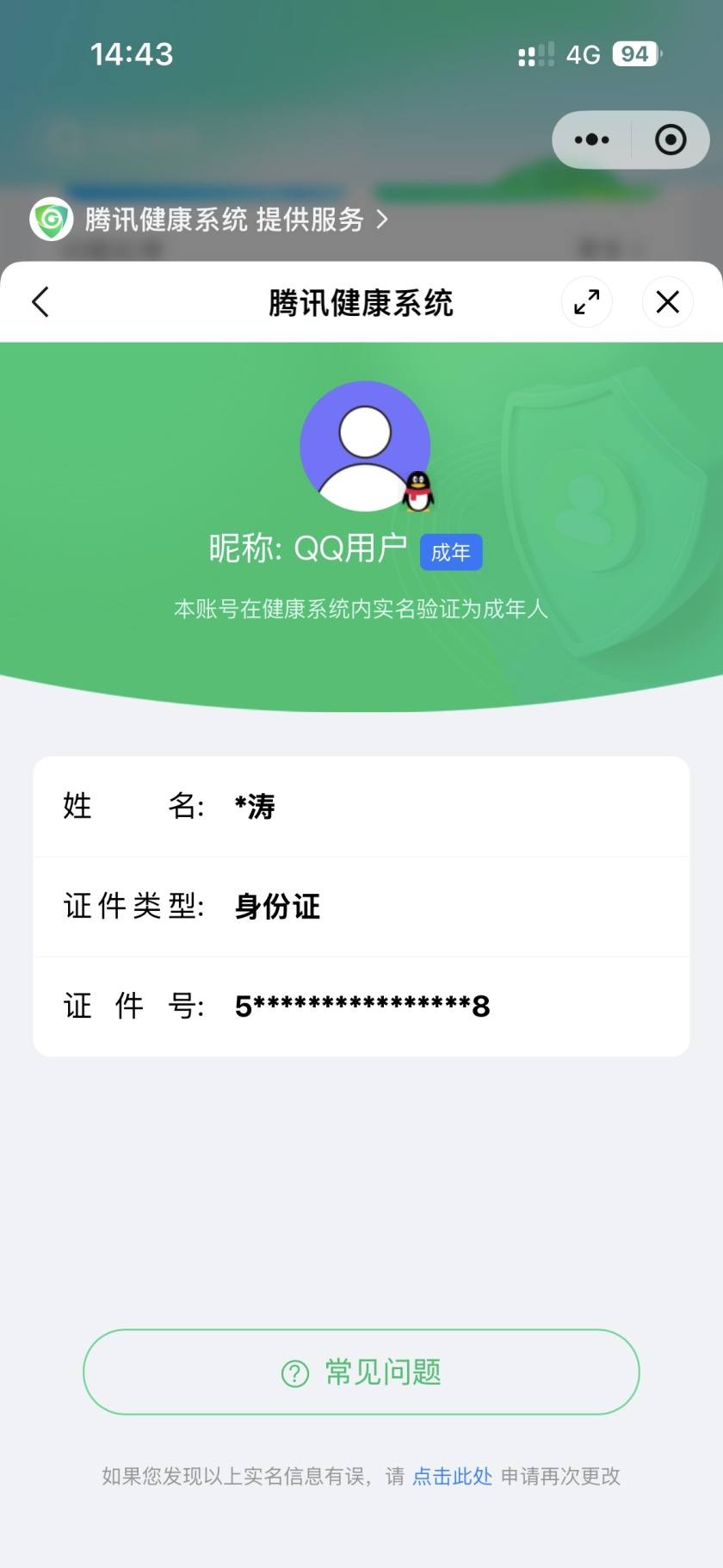
Task: Tap the 成年 adult verification badge
Action: 451,552
